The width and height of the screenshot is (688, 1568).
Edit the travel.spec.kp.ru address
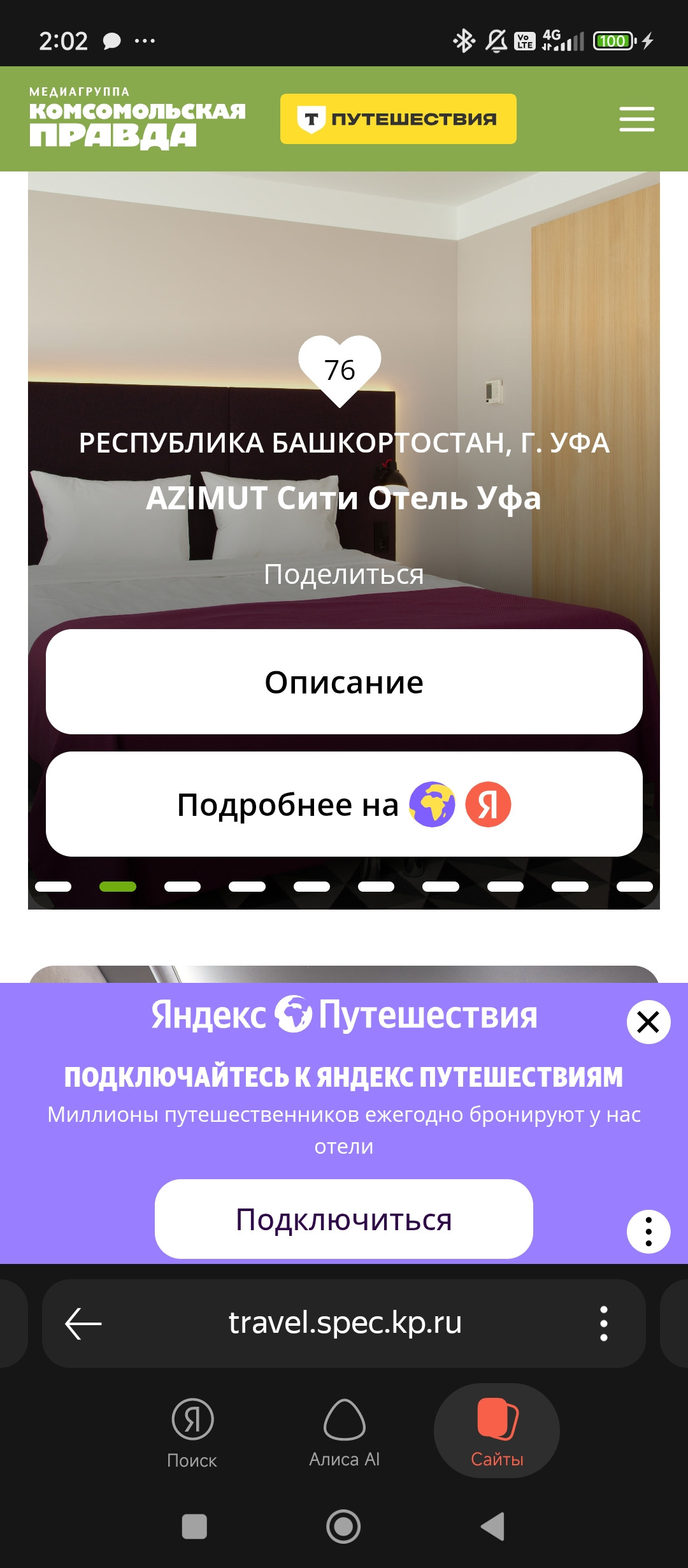click(345, 1323)
